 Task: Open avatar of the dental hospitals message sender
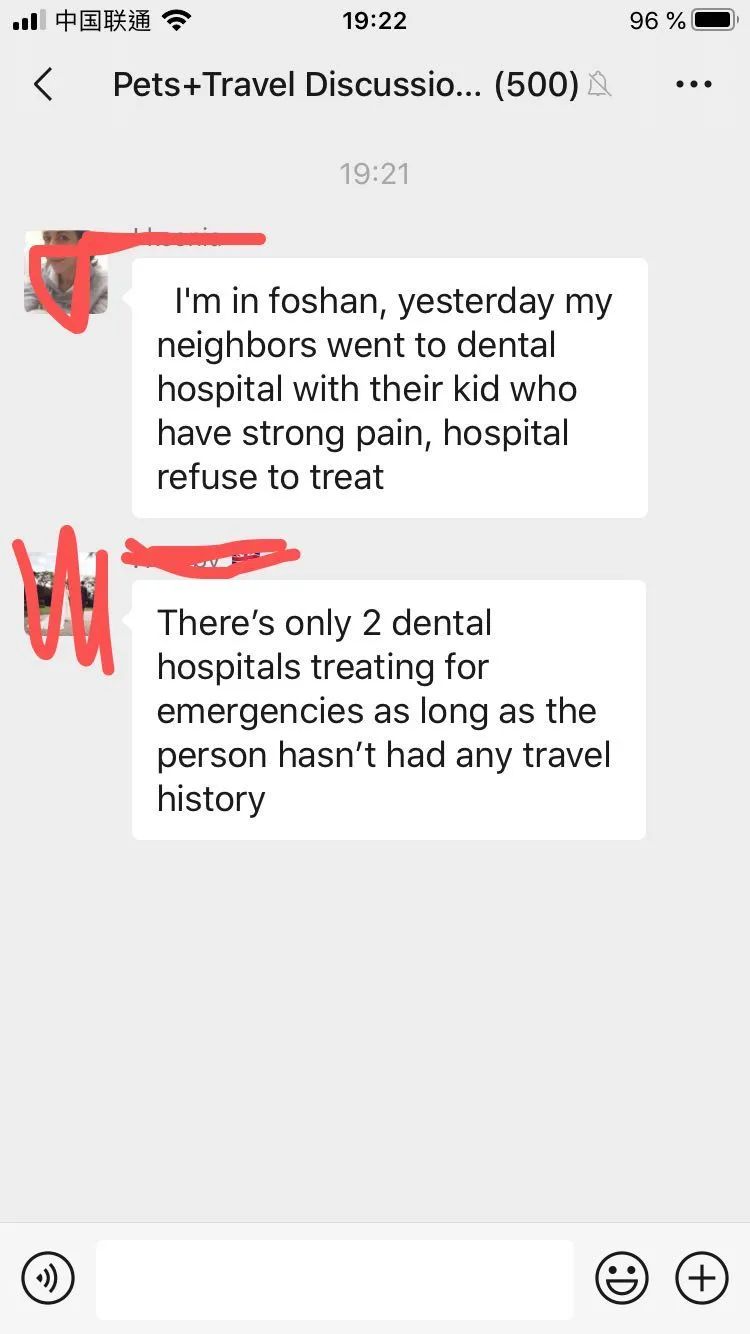(x=66, y=594)
